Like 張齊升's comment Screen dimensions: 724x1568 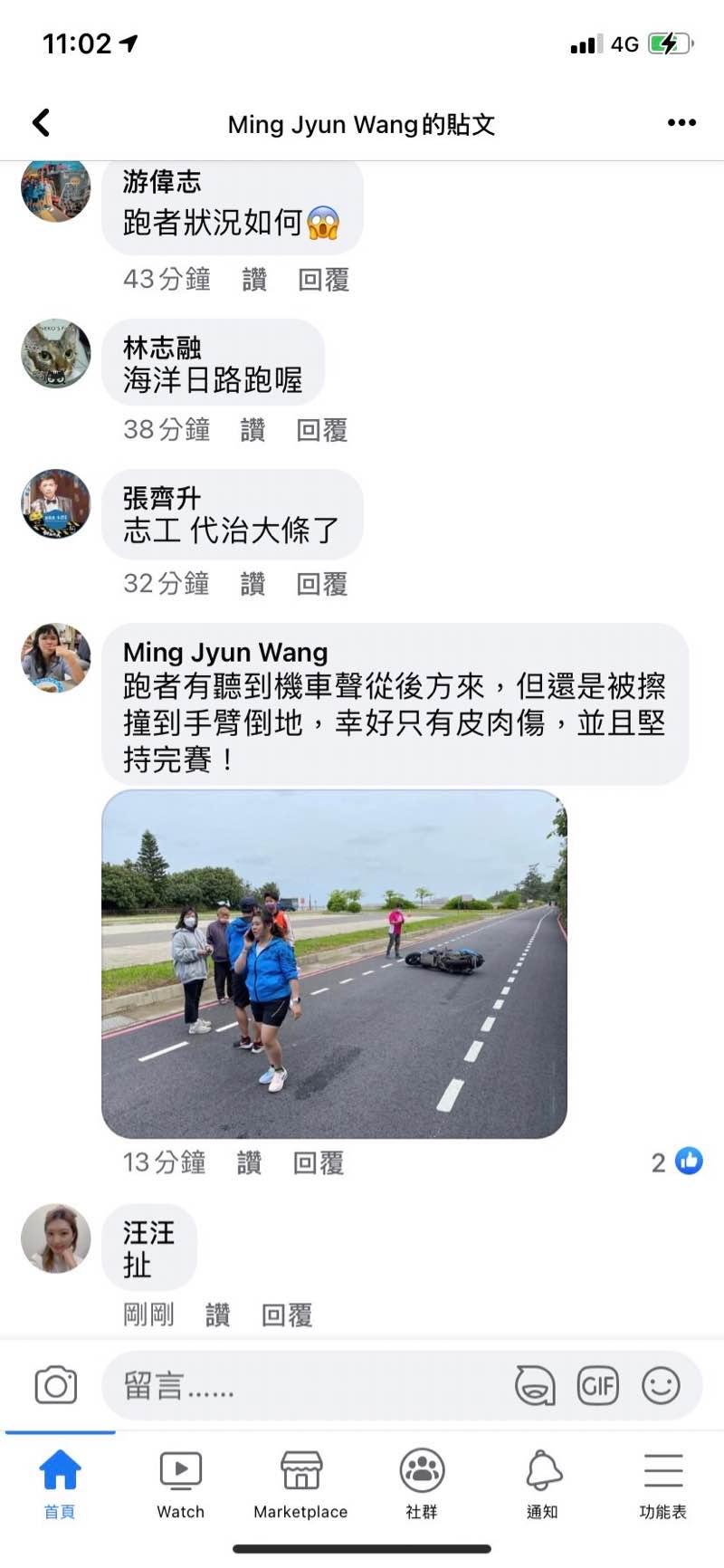point(252,584)
